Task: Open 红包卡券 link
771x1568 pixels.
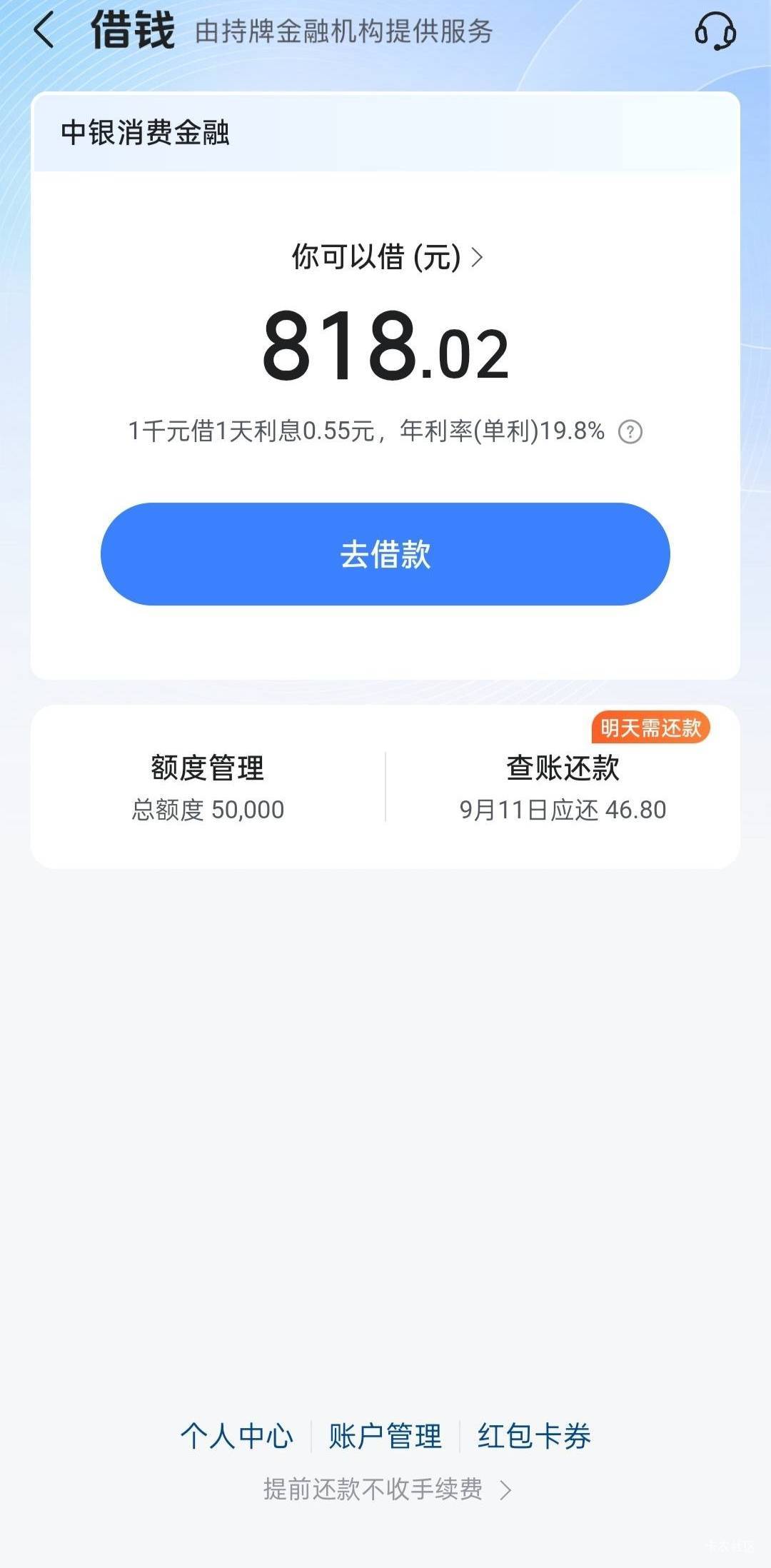Action: point(534,1436)
